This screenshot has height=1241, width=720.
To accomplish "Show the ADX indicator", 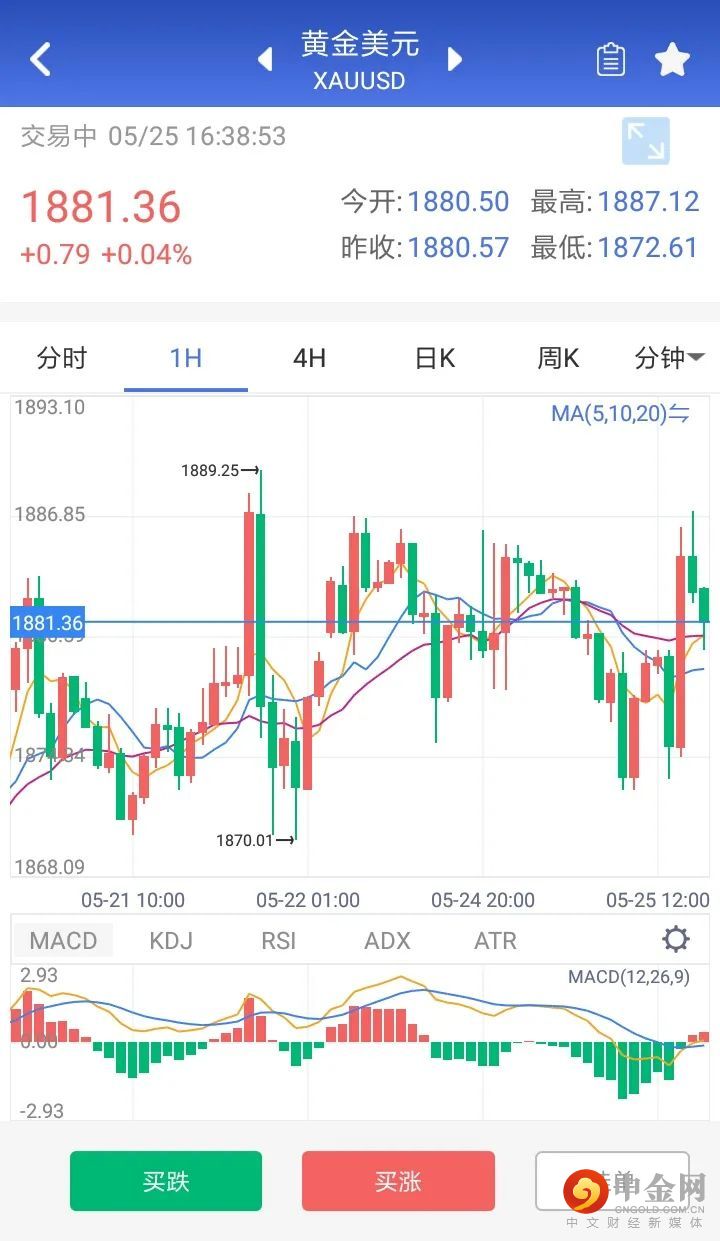I will point(387,941).
